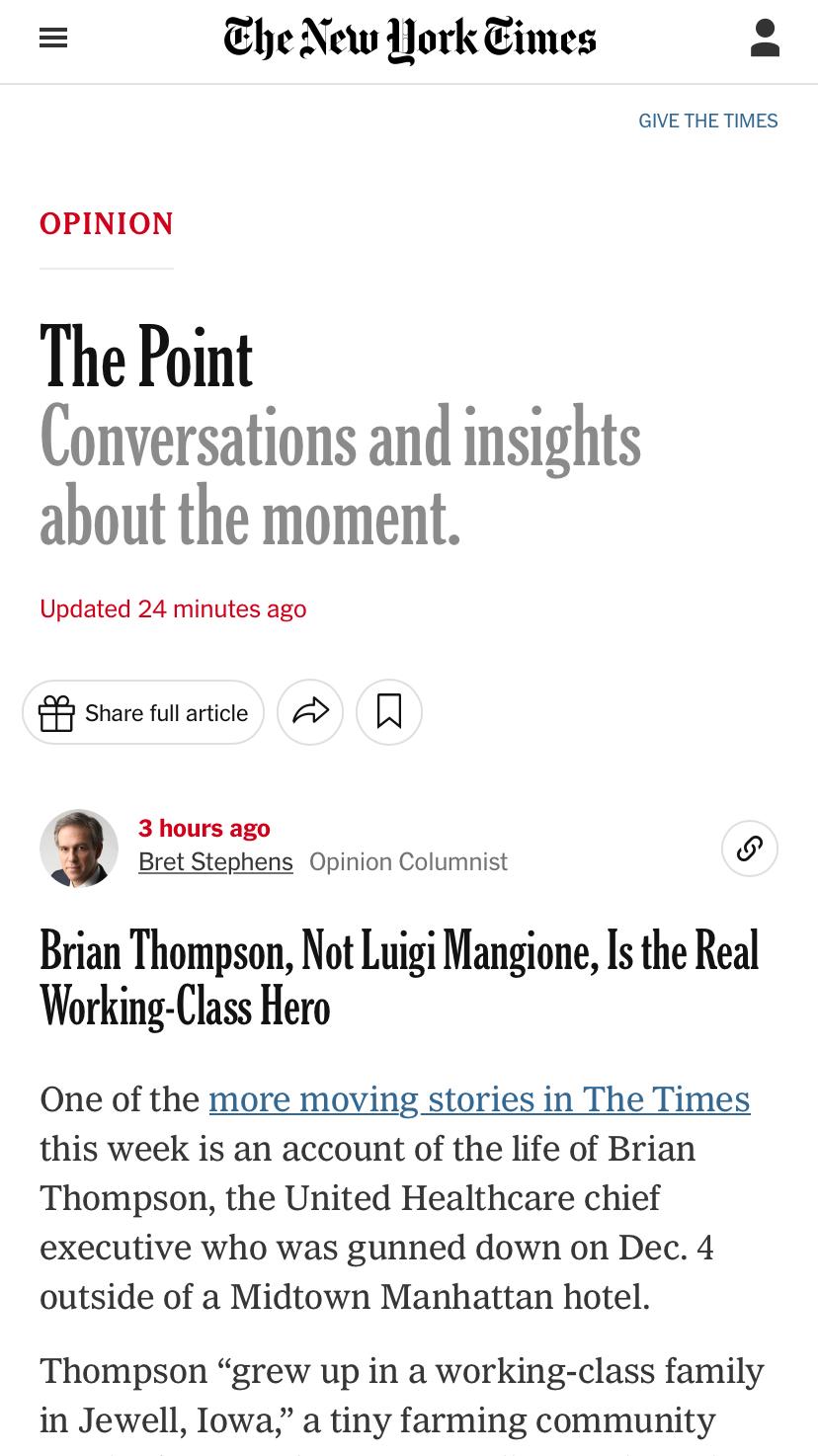Image resolution: width=818 pixels, height=1456 pixels.
Task: Open the more moving stories link
Action: (479, 1098)
